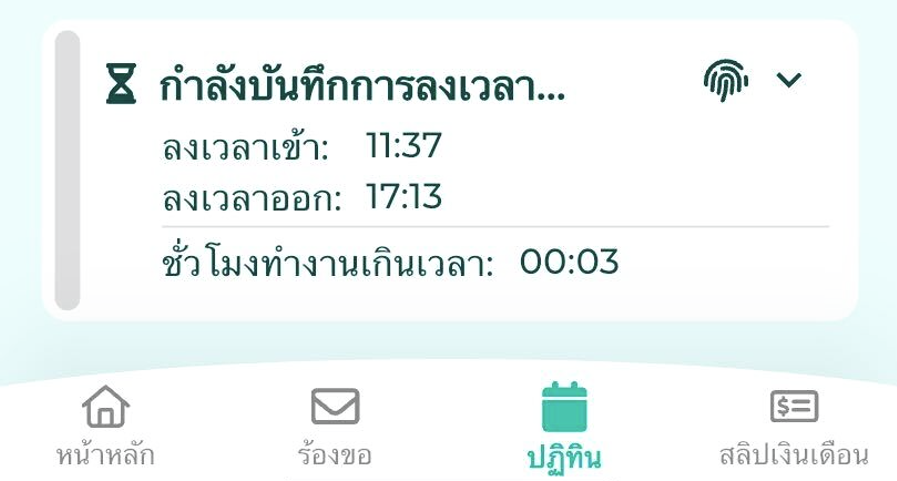Image resolution: width=897 pixels, height=481 pixels.
Task: Open the ร้องขอ requests tab
Action: point(335,426)
